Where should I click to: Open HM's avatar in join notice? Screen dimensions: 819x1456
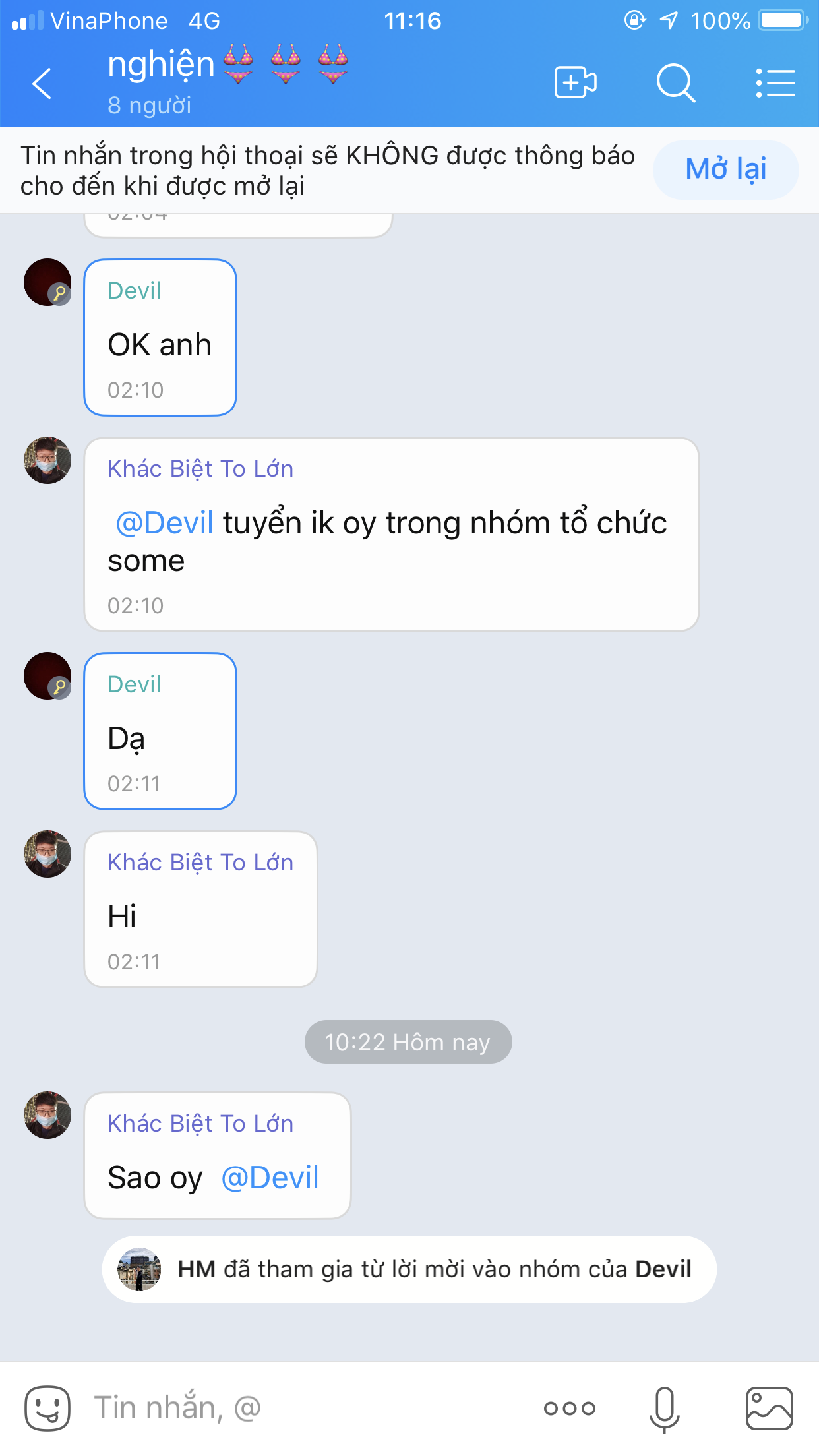pos(139,1269)
